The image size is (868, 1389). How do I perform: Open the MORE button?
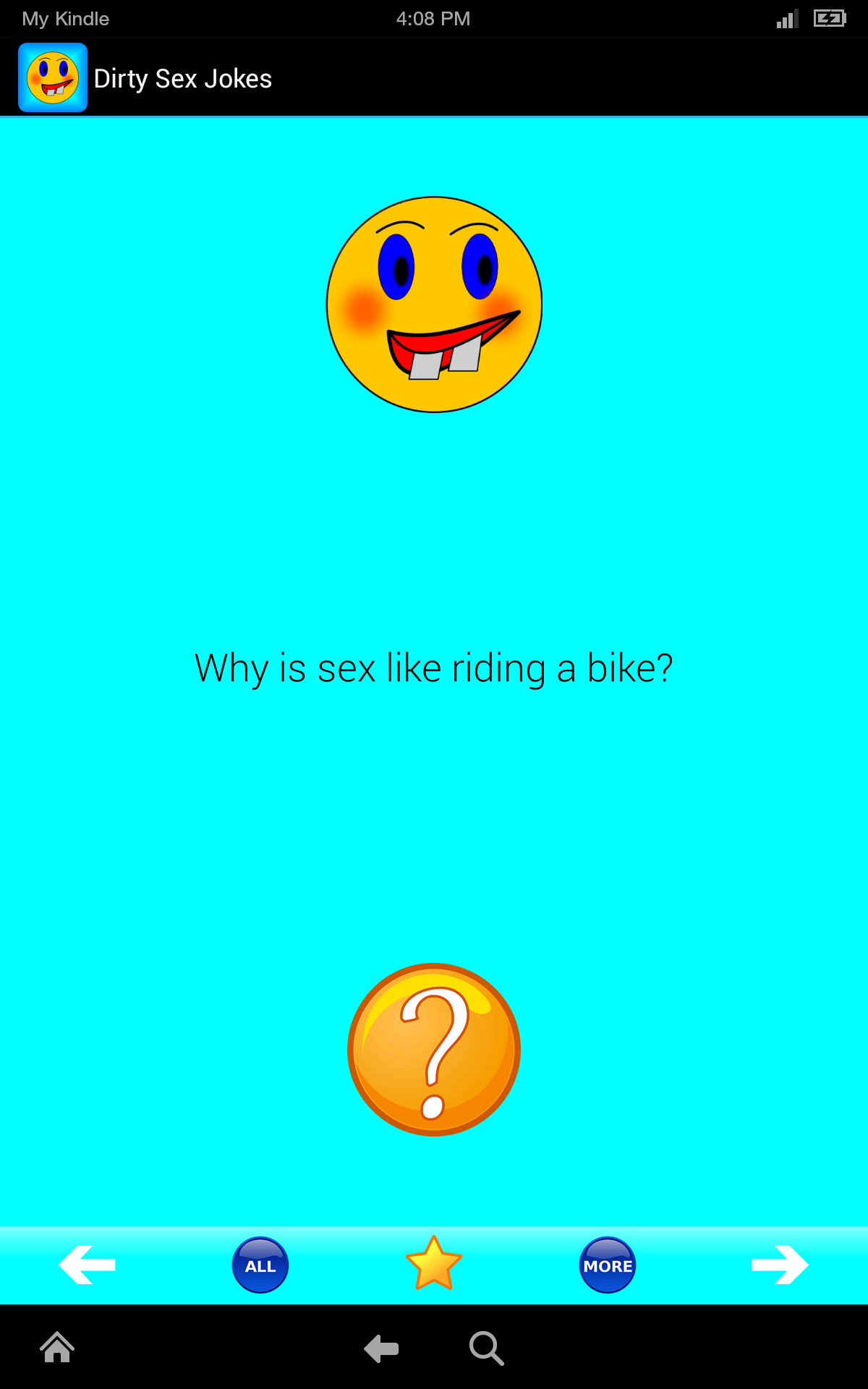[x=608, y=1265]
